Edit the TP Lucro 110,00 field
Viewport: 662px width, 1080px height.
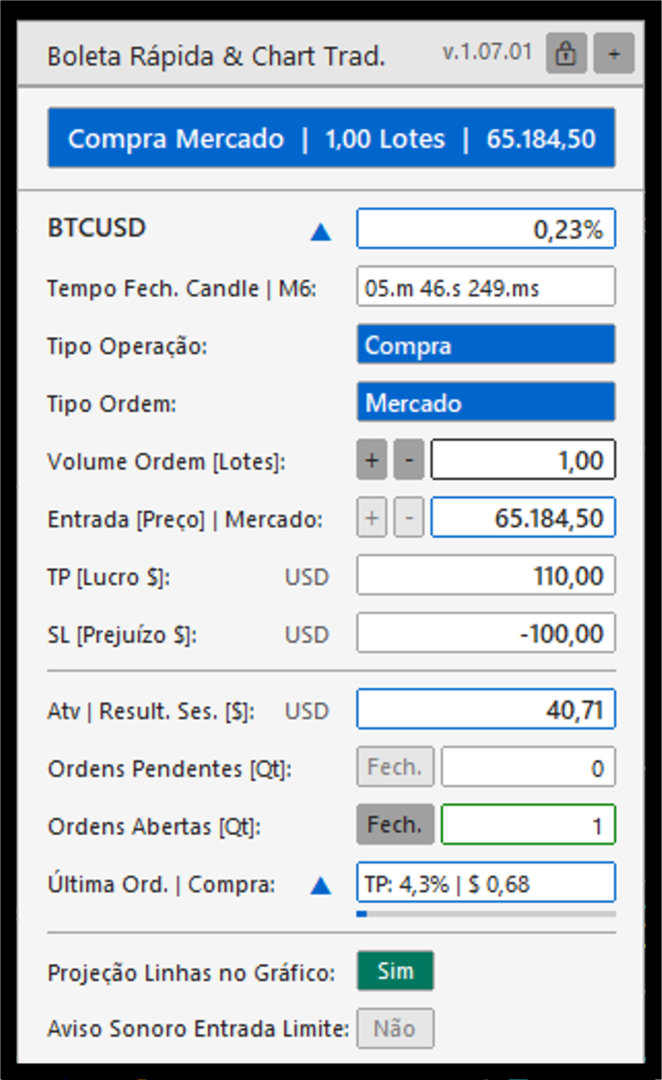[486, 575]
